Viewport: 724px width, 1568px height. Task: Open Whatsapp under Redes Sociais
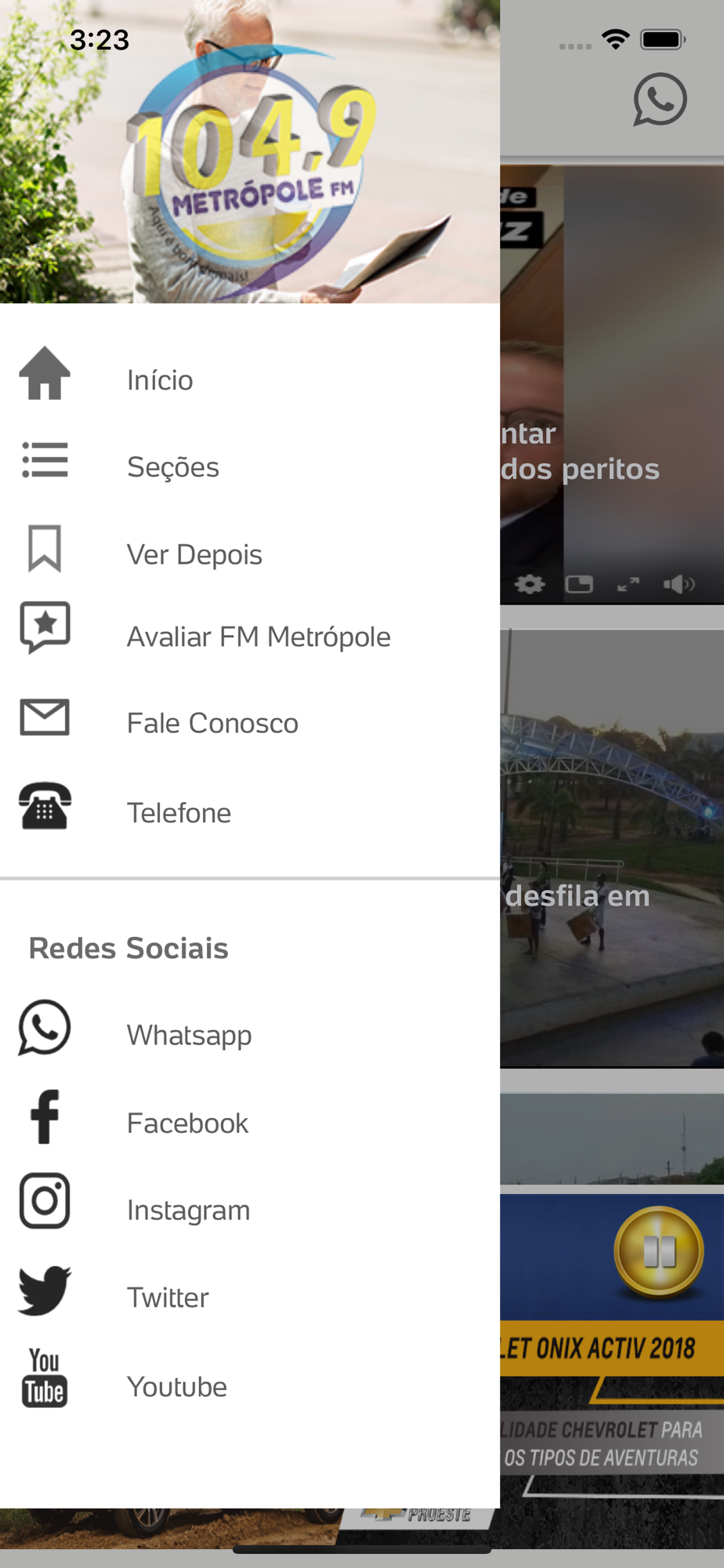tap(189, 1035)
